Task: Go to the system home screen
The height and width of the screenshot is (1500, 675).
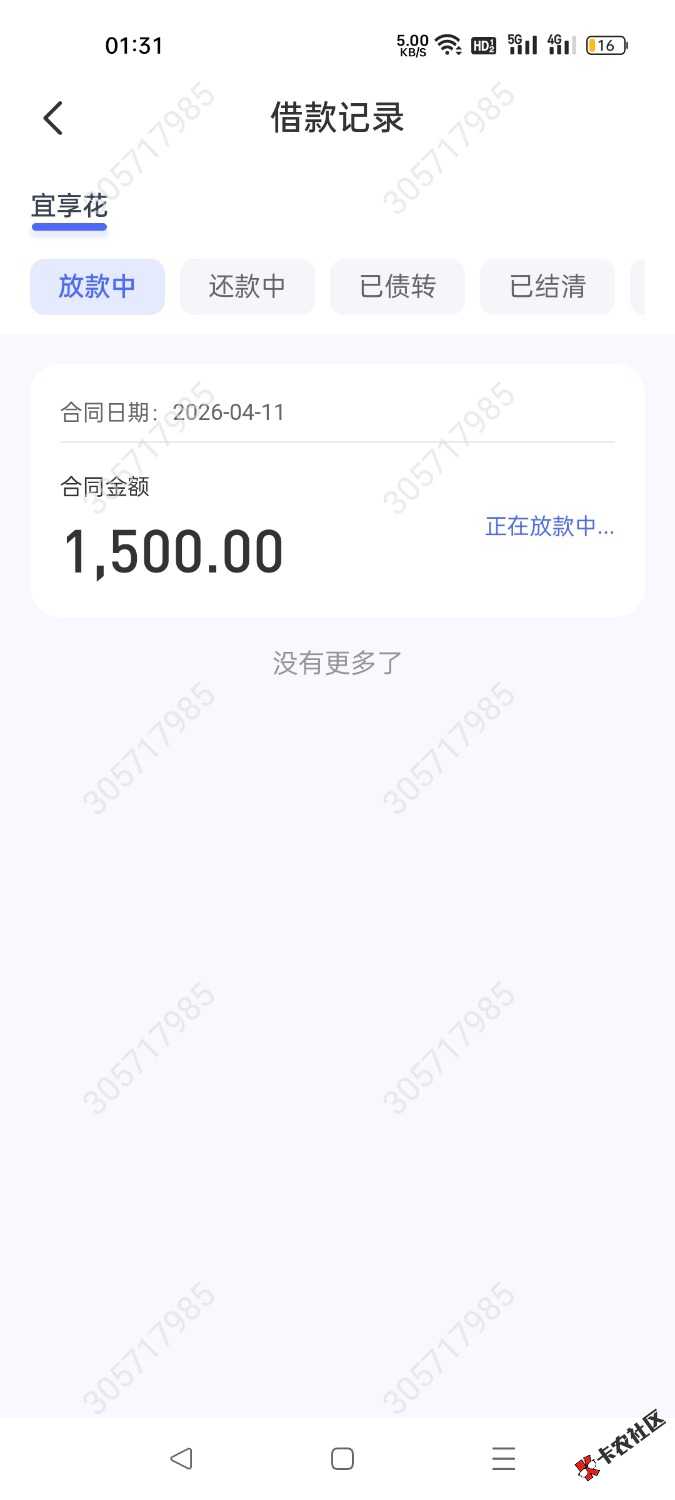Action: [x=342, y=1459]
